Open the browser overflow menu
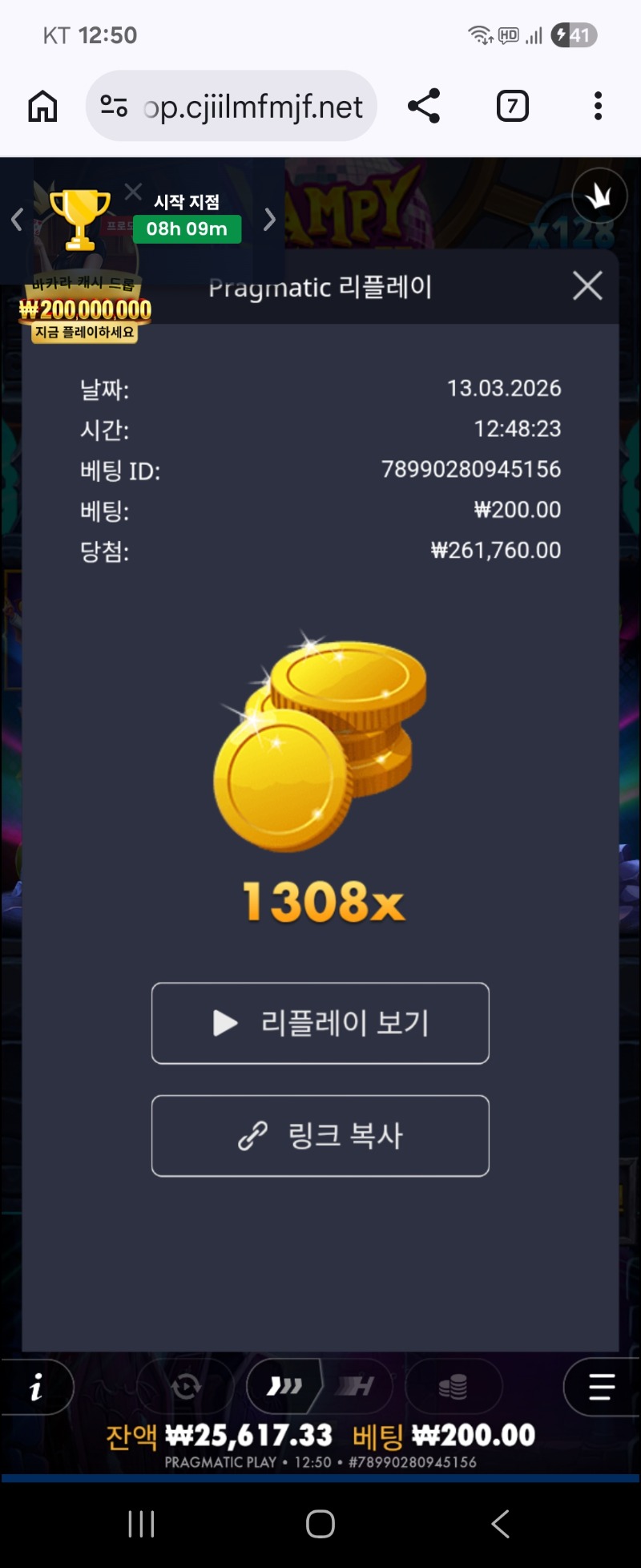Image resolution: width=641 pixels, height=1568 pixels. point(598,106)
